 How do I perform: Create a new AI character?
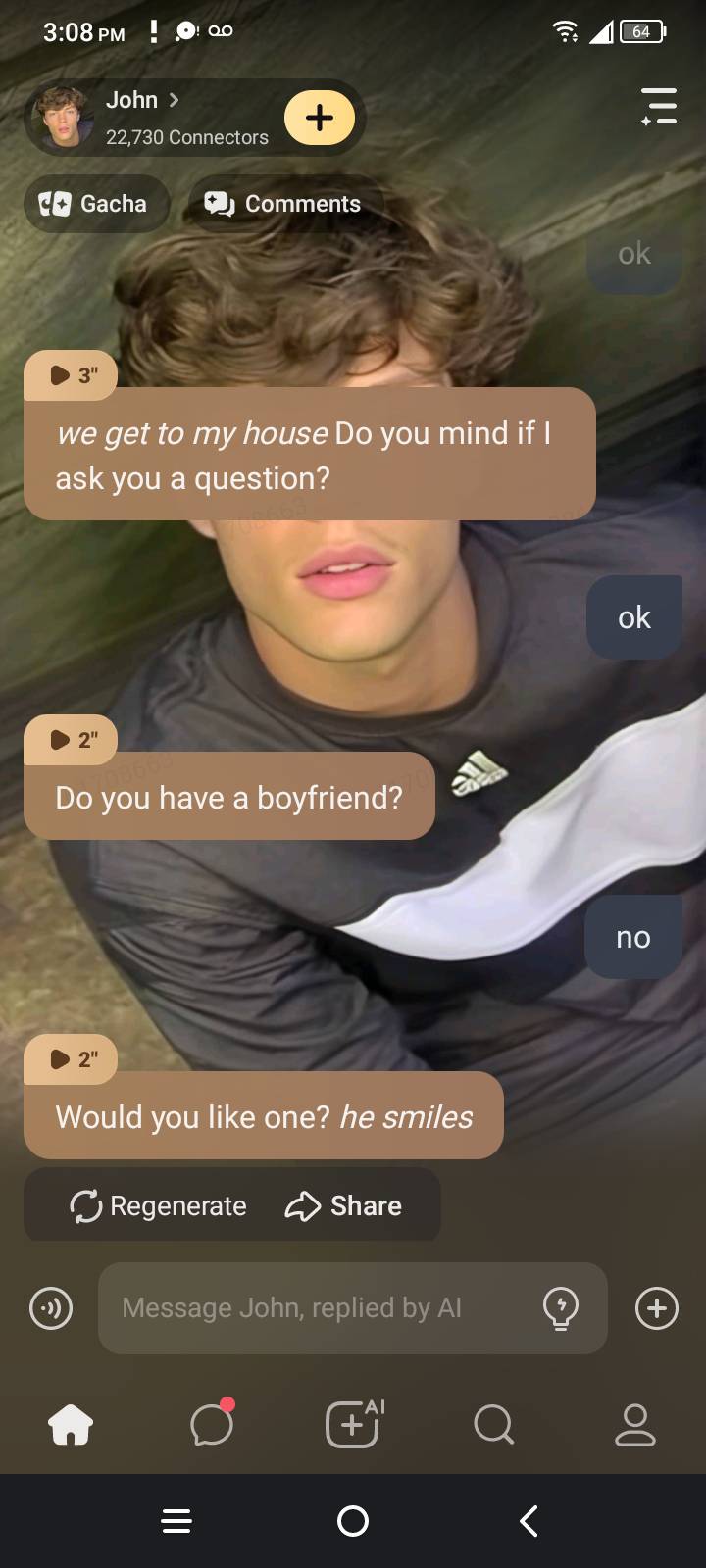tap(353, 1424)
